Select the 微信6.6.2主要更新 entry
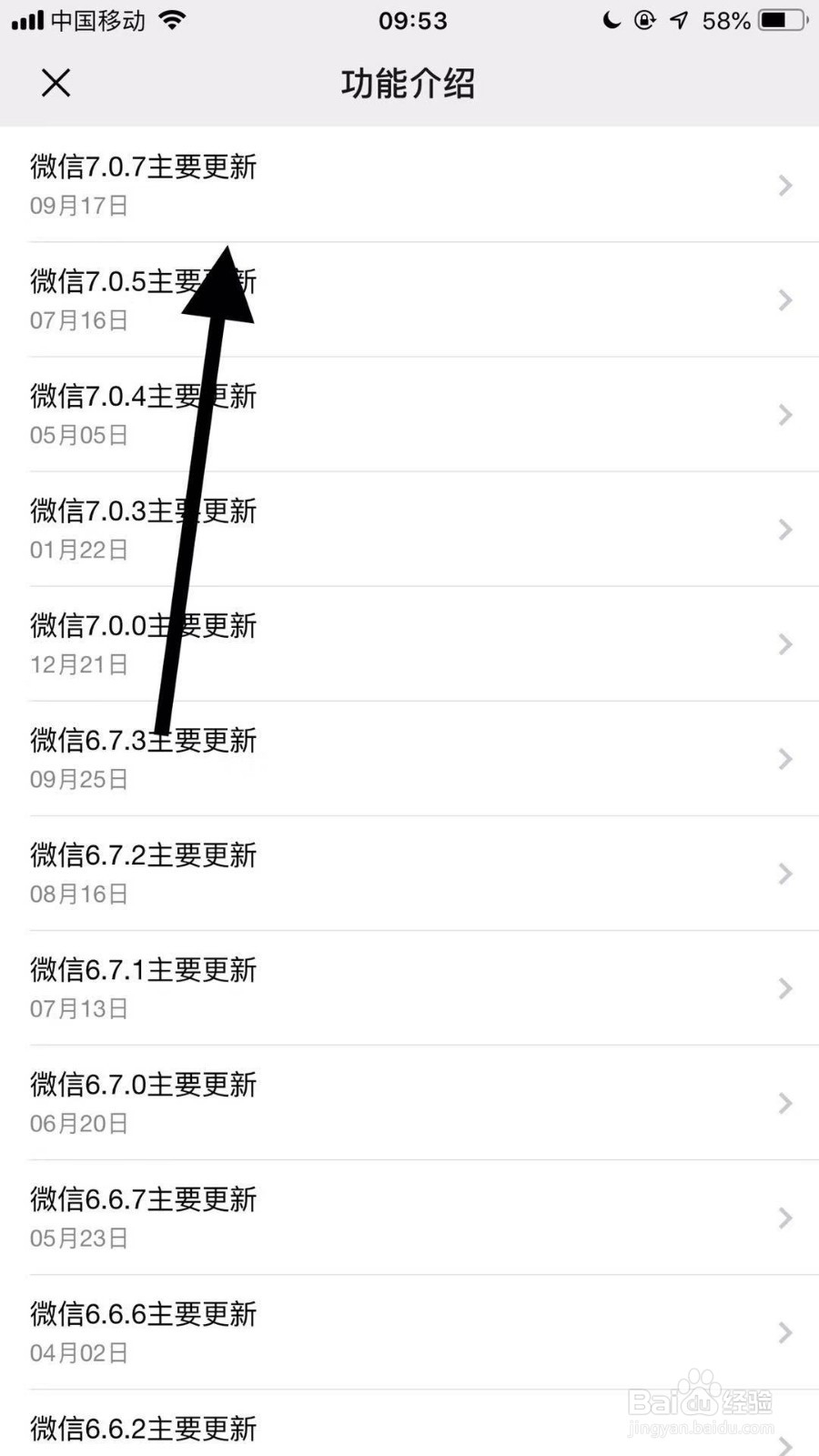Image resolution: width=819 pixels, height=1456 pixels. pos(409,1429)
